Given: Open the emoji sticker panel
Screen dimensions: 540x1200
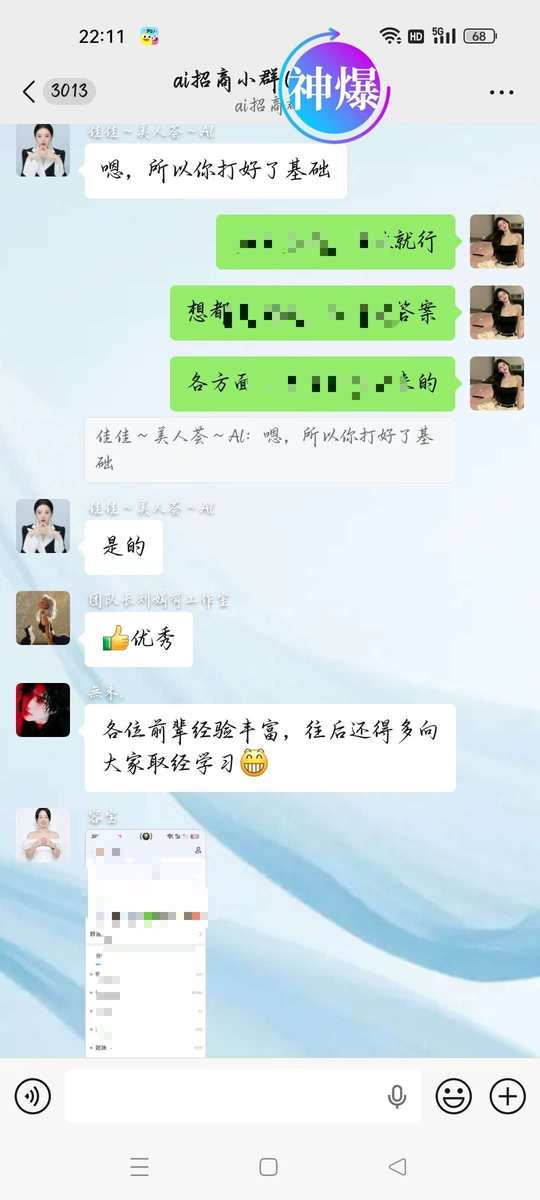Looking at the screenshot, I should [454, 1096].
